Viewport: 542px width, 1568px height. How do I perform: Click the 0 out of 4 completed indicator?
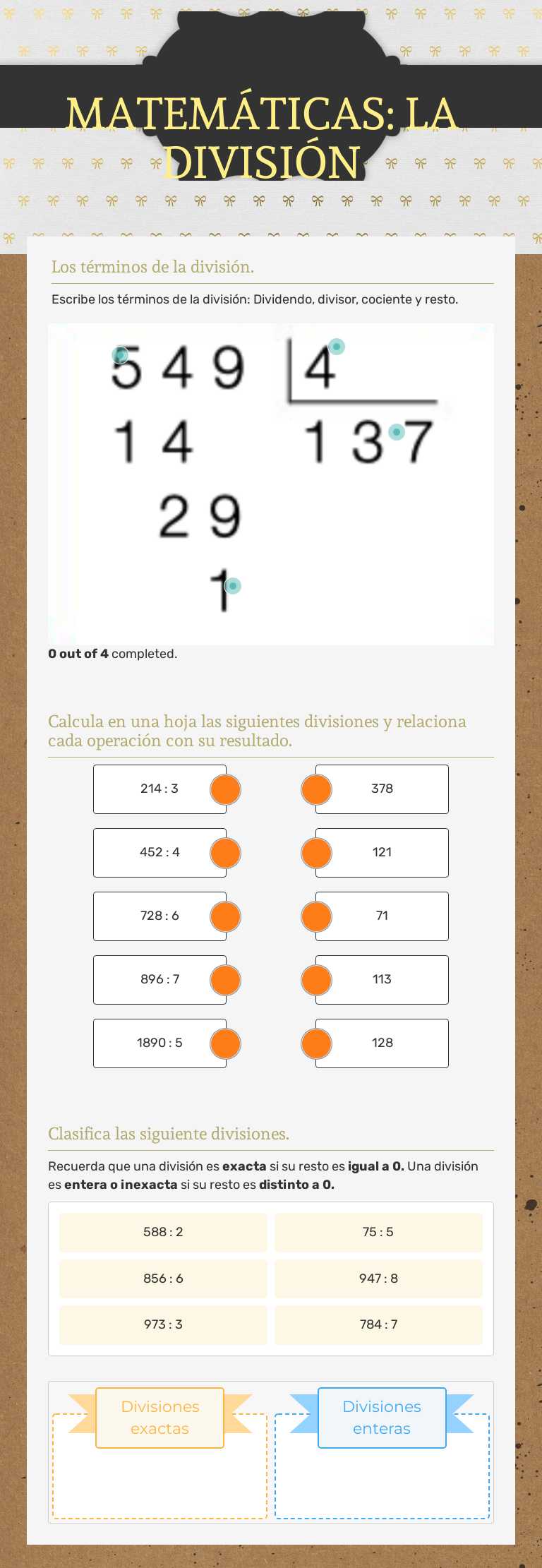[113, 654]
